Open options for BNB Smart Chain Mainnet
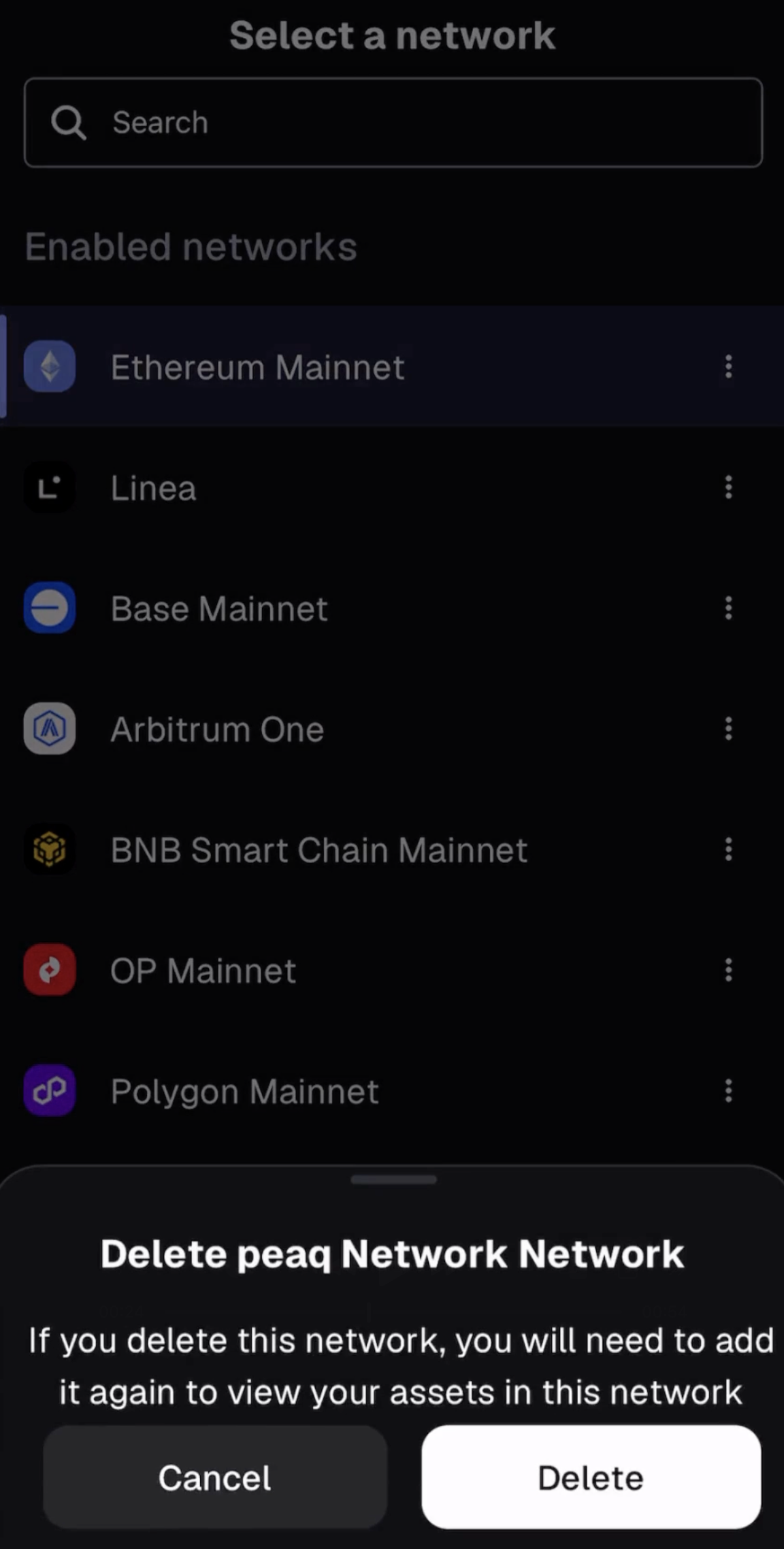The image size is (784, 1549). [x=728, y=849]
